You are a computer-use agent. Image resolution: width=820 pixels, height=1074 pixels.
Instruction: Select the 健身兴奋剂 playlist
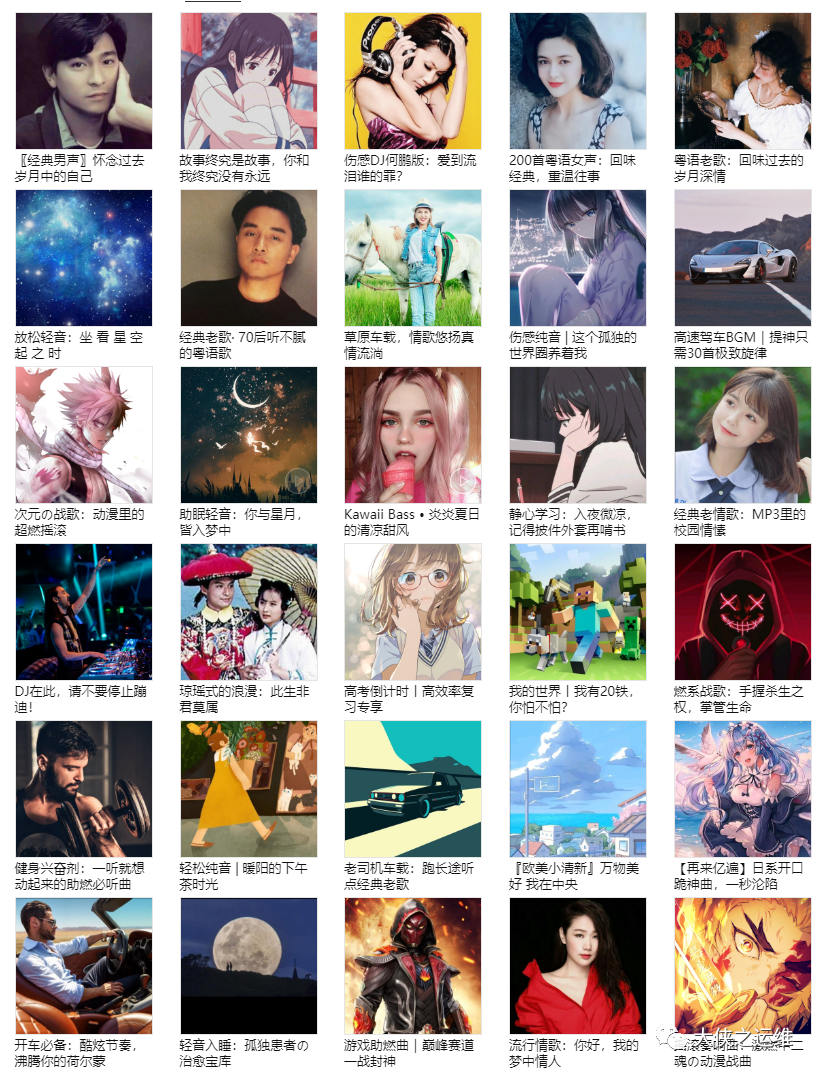(x=84, y=789)
